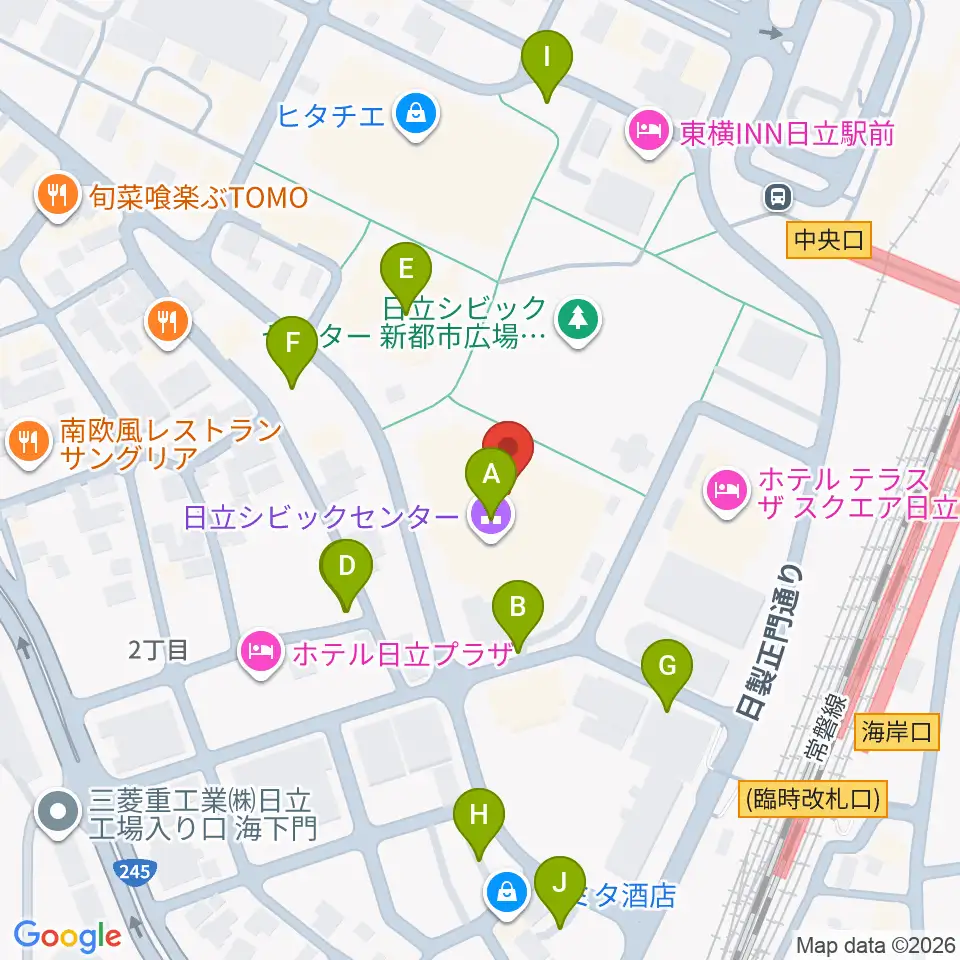
Task: Open the 東横INN日立駅前 hotel pin
Action: coord(648,133)
